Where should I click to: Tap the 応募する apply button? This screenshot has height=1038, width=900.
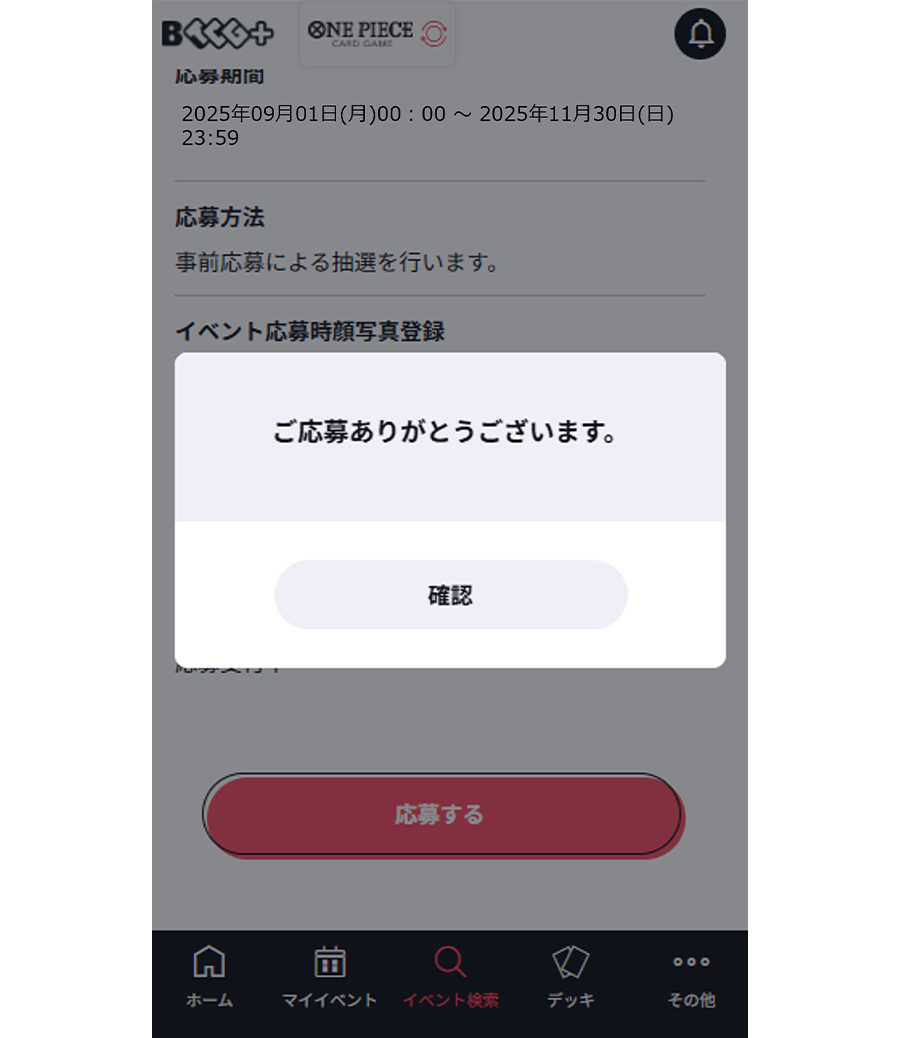(x=441, y=815)
